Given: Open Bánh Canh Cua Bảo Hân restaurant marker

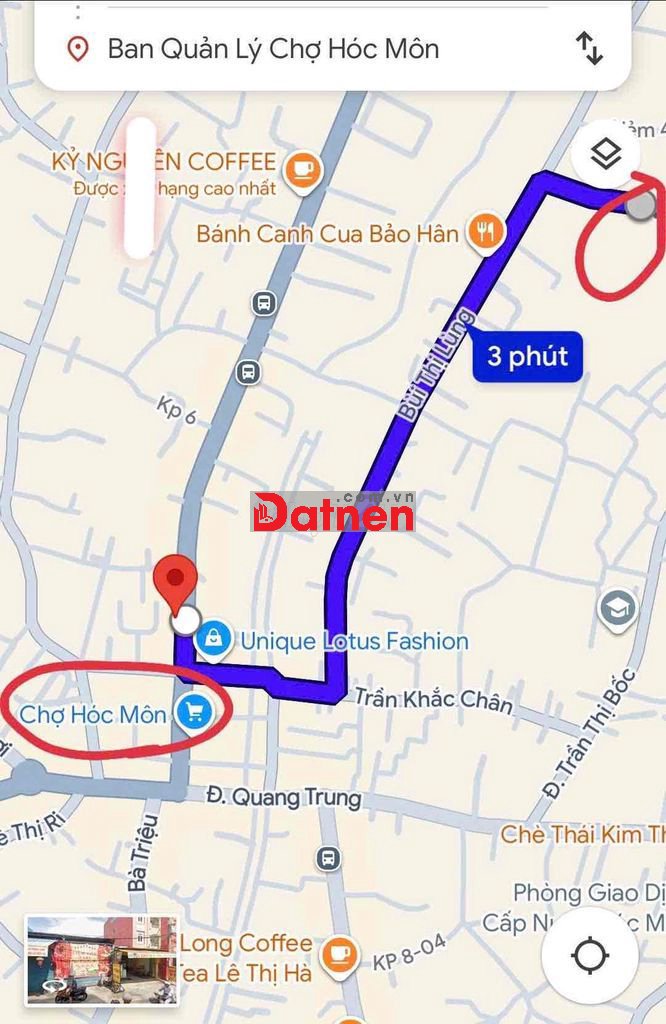Looking at the screenshot, I should [x=486, y=233].
